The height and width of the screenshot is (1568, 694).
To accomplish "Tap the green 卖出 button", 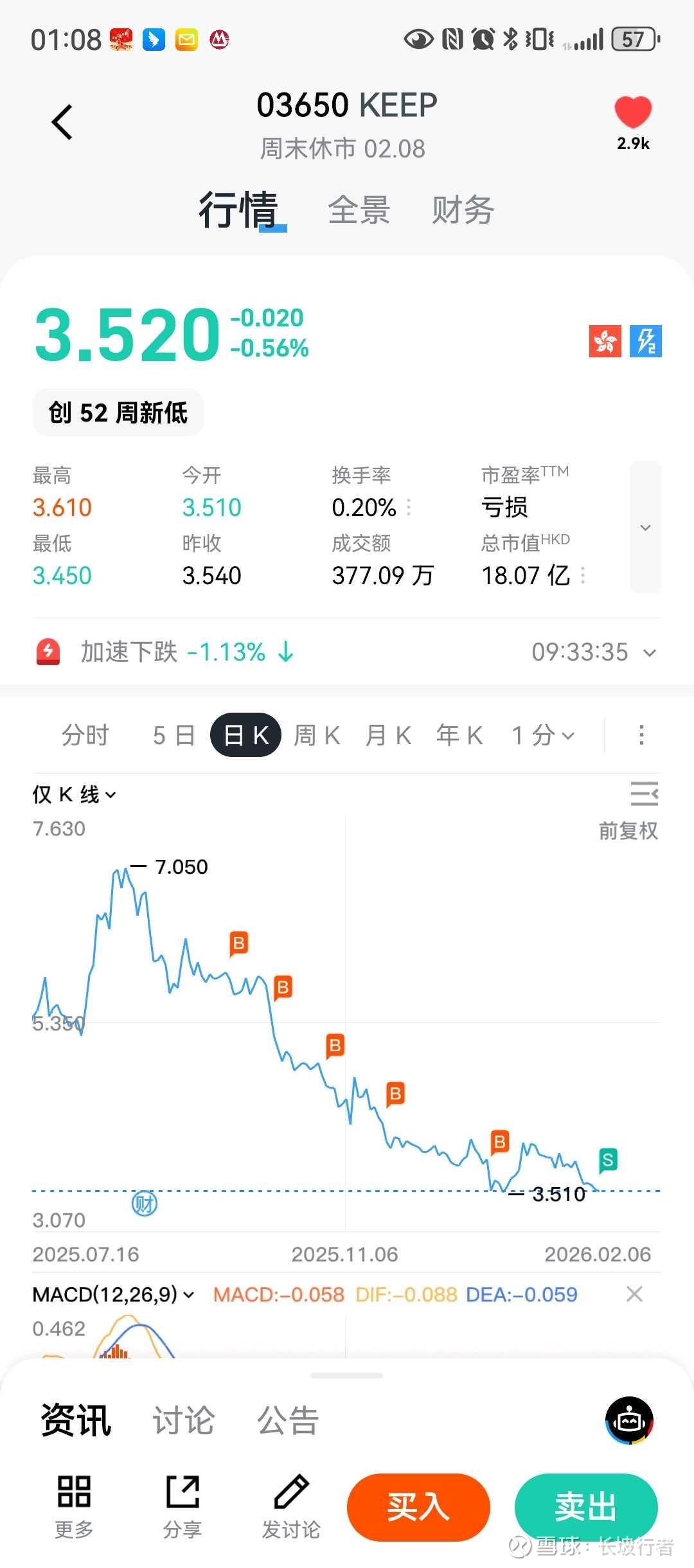I will click(586, 1507).
